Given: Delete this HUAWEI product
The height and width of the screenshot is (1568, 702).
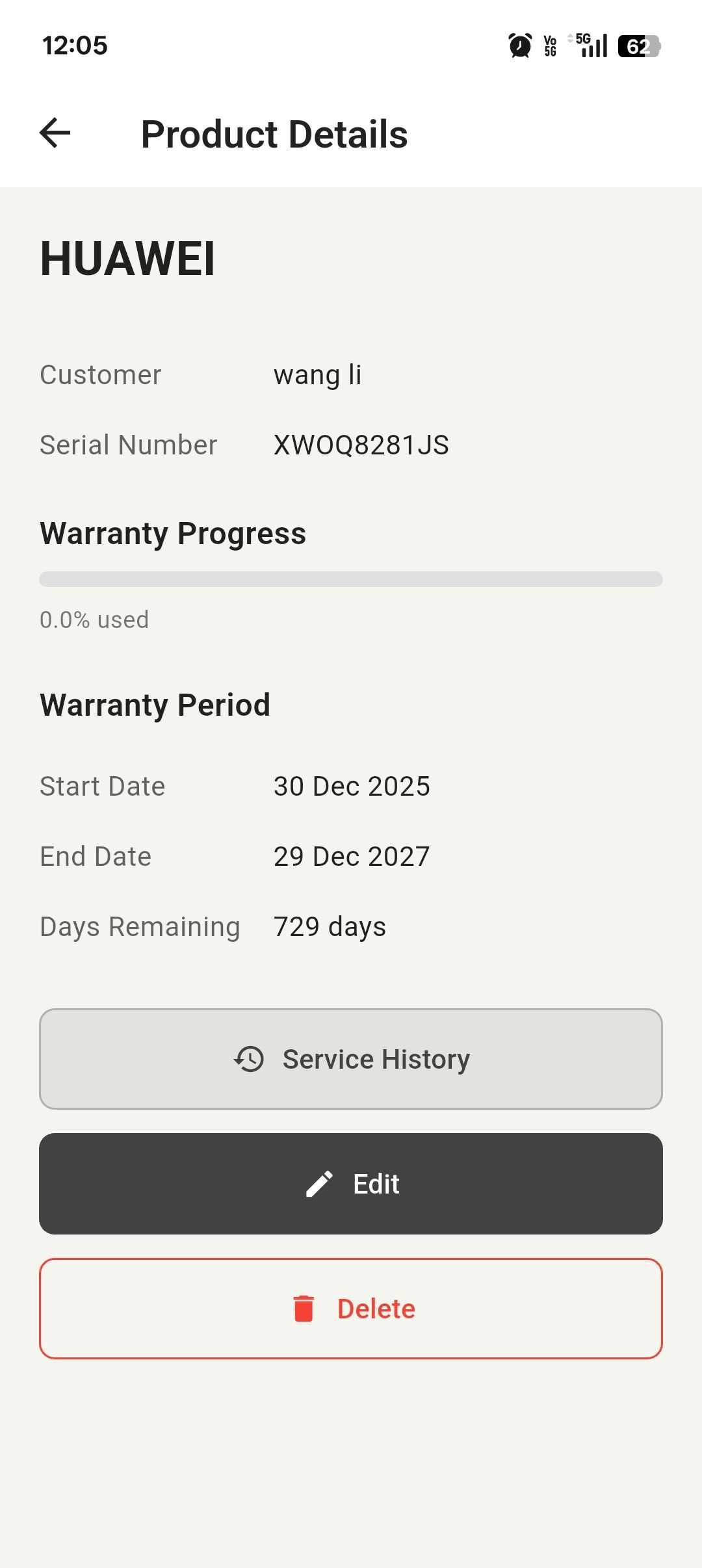Looking at the screenshot, I should (x=351, y=1309).
